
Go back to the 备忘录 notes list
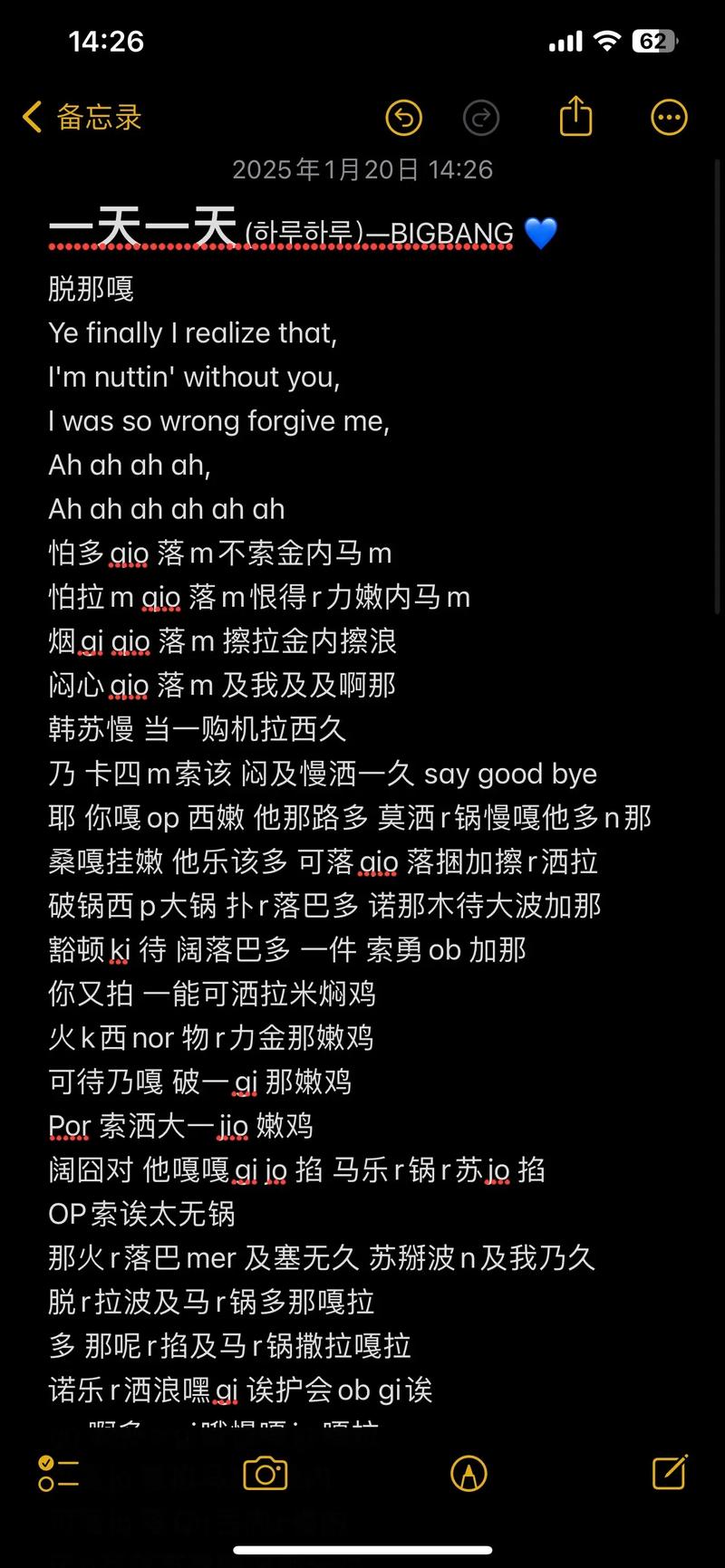click(x=82, y=118)
